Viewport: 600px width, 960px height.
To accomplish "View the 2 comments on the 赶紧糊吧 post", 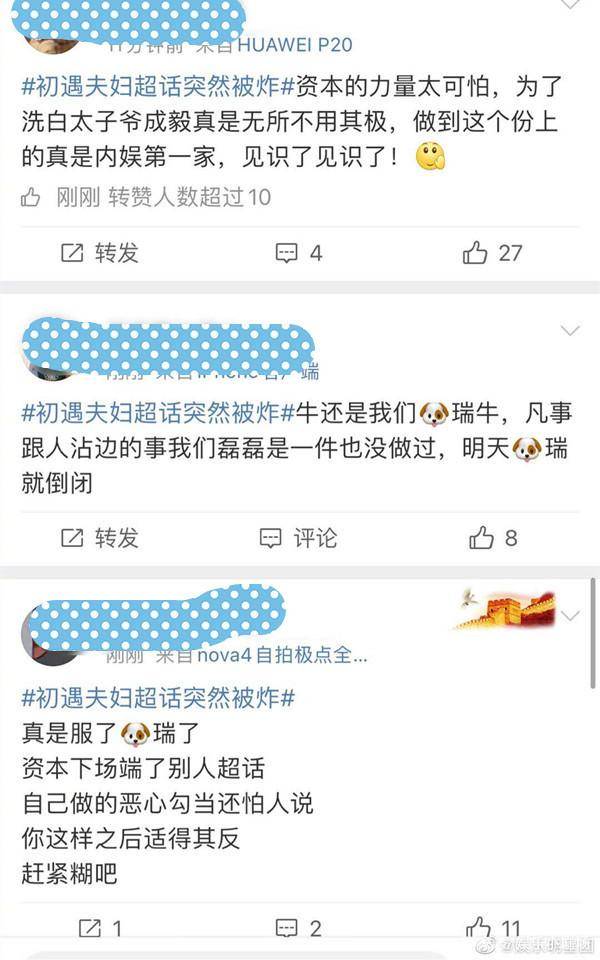I will click(x=299, y=928).
